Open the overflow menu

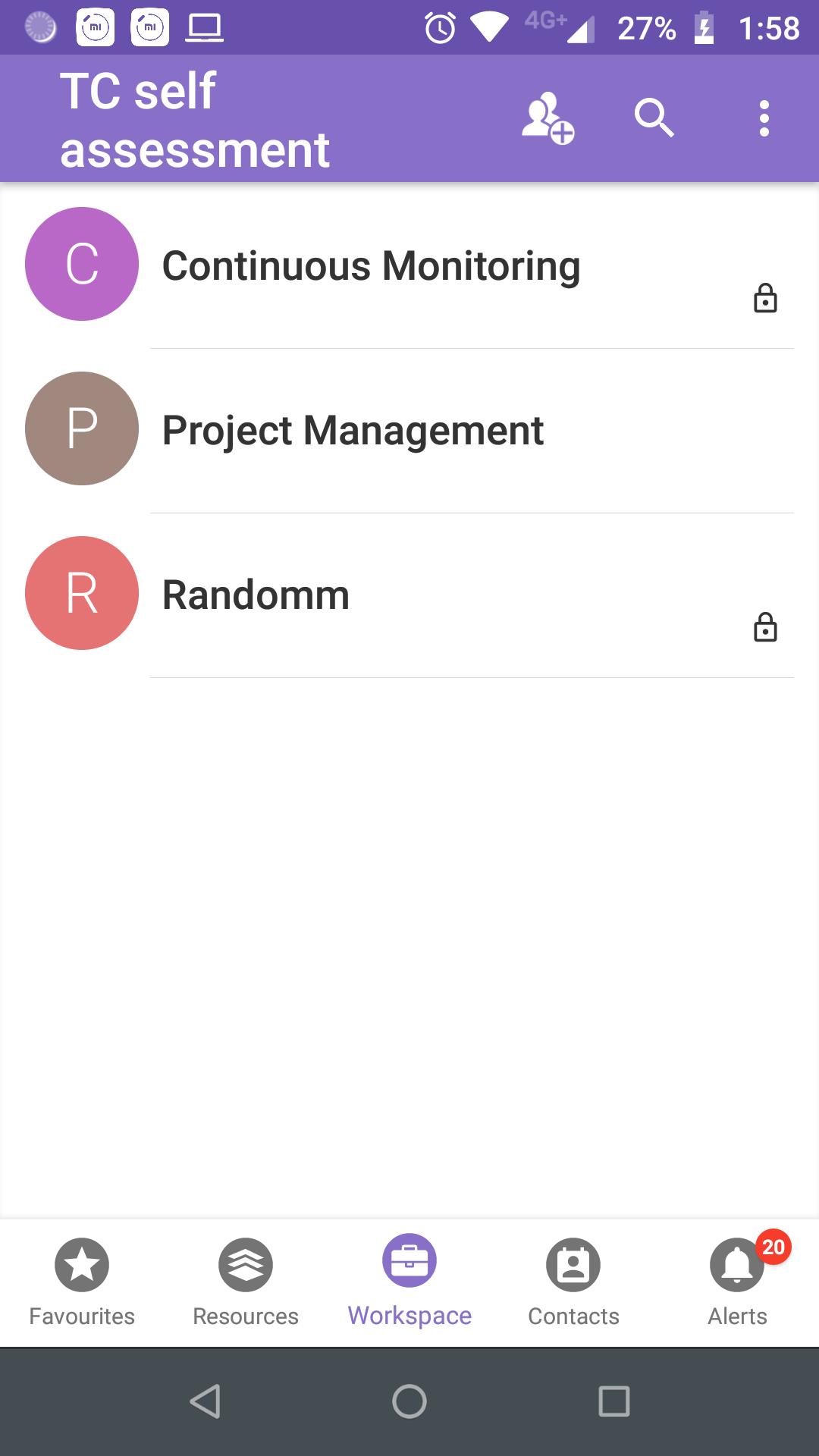(764, 118)
